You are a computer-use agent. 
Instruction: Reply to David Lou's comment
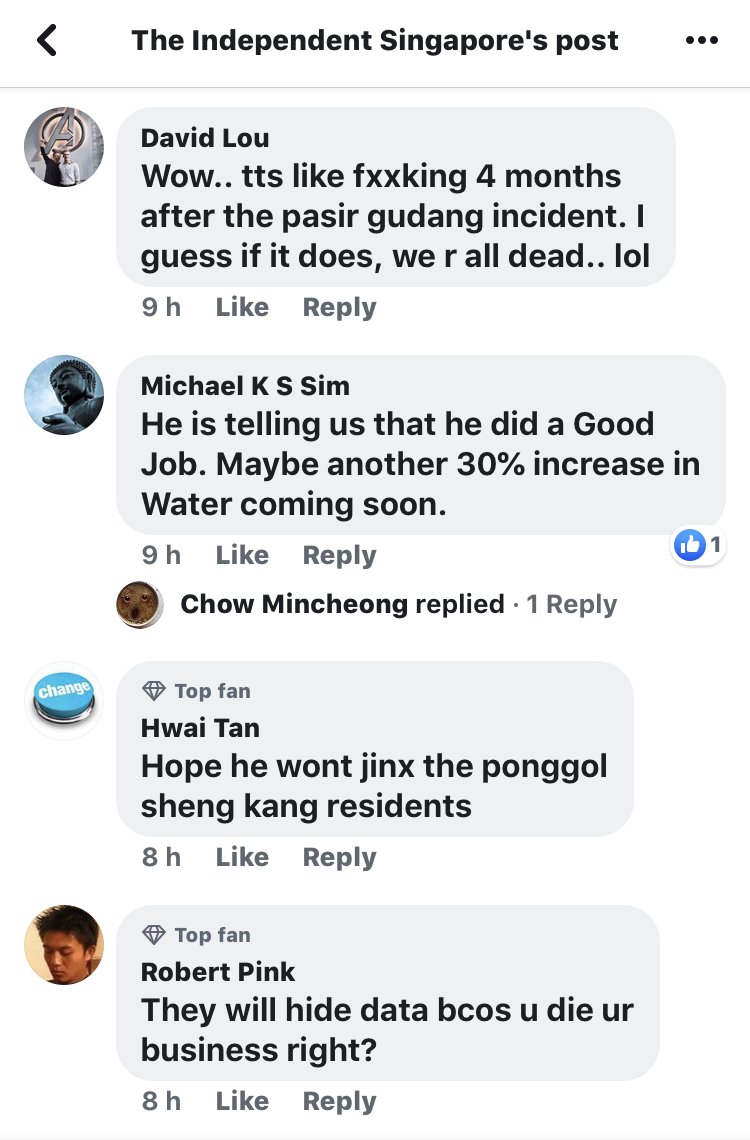pos(339,307)
